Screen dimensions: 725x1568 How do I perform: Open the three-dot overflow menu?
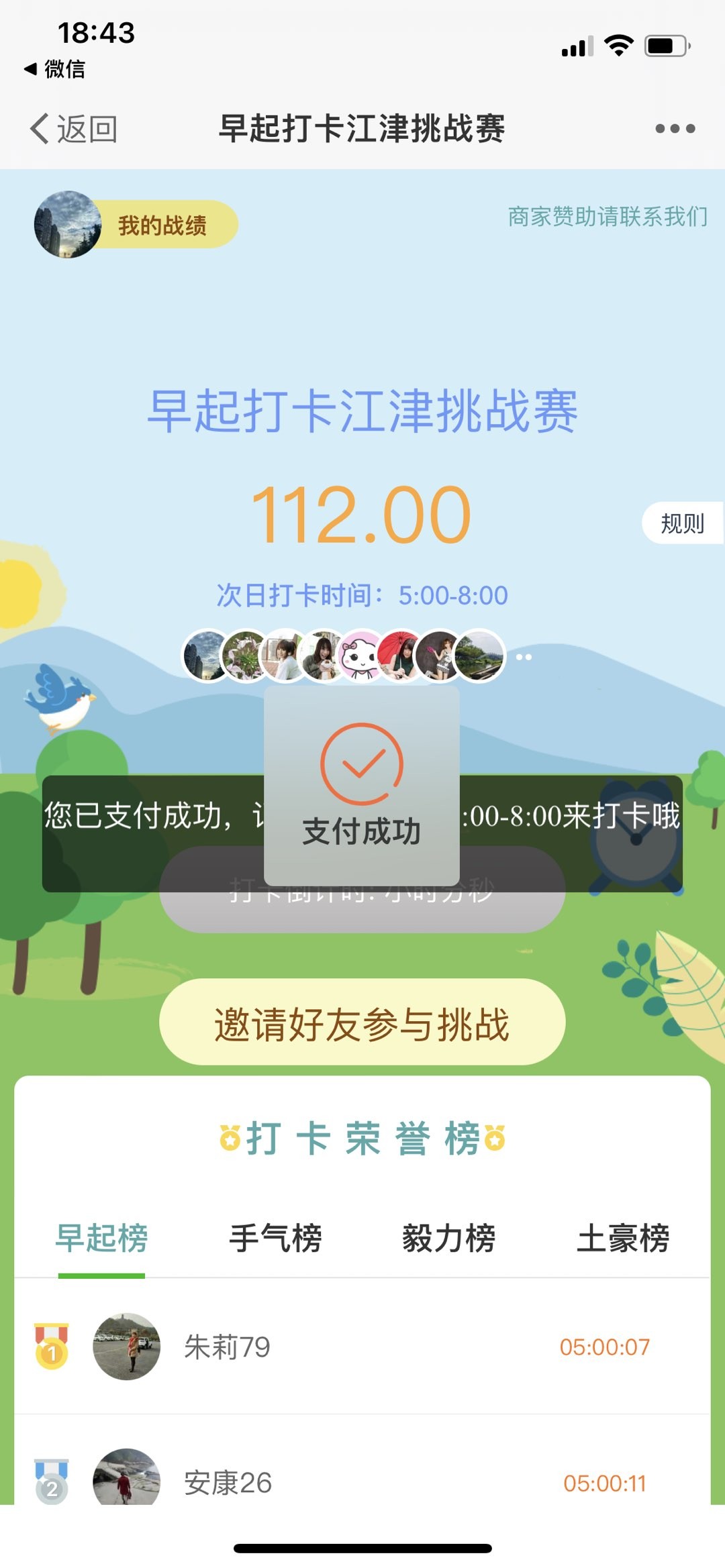pos(675,128)
